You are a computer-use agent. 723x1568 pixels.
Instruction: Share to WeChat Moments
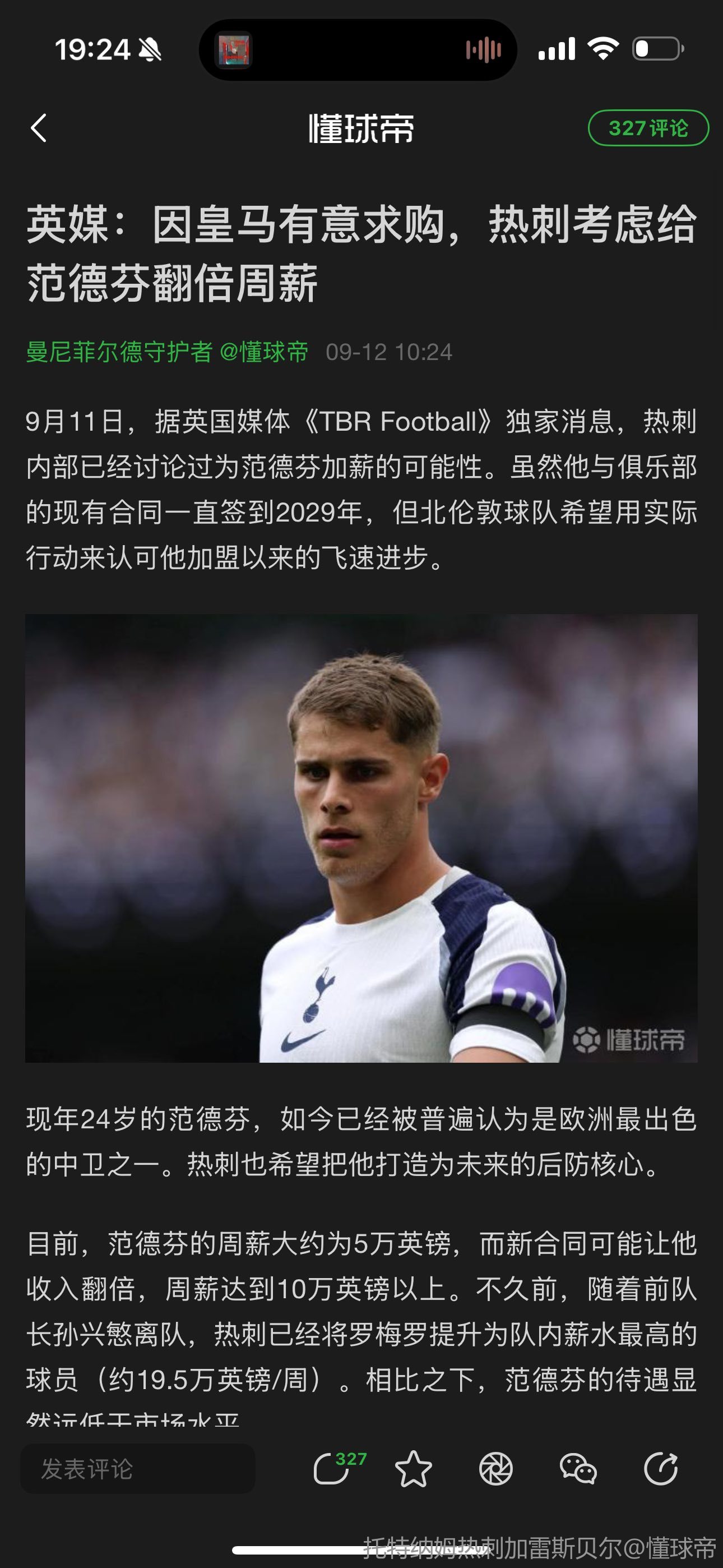click(496, 1469)
